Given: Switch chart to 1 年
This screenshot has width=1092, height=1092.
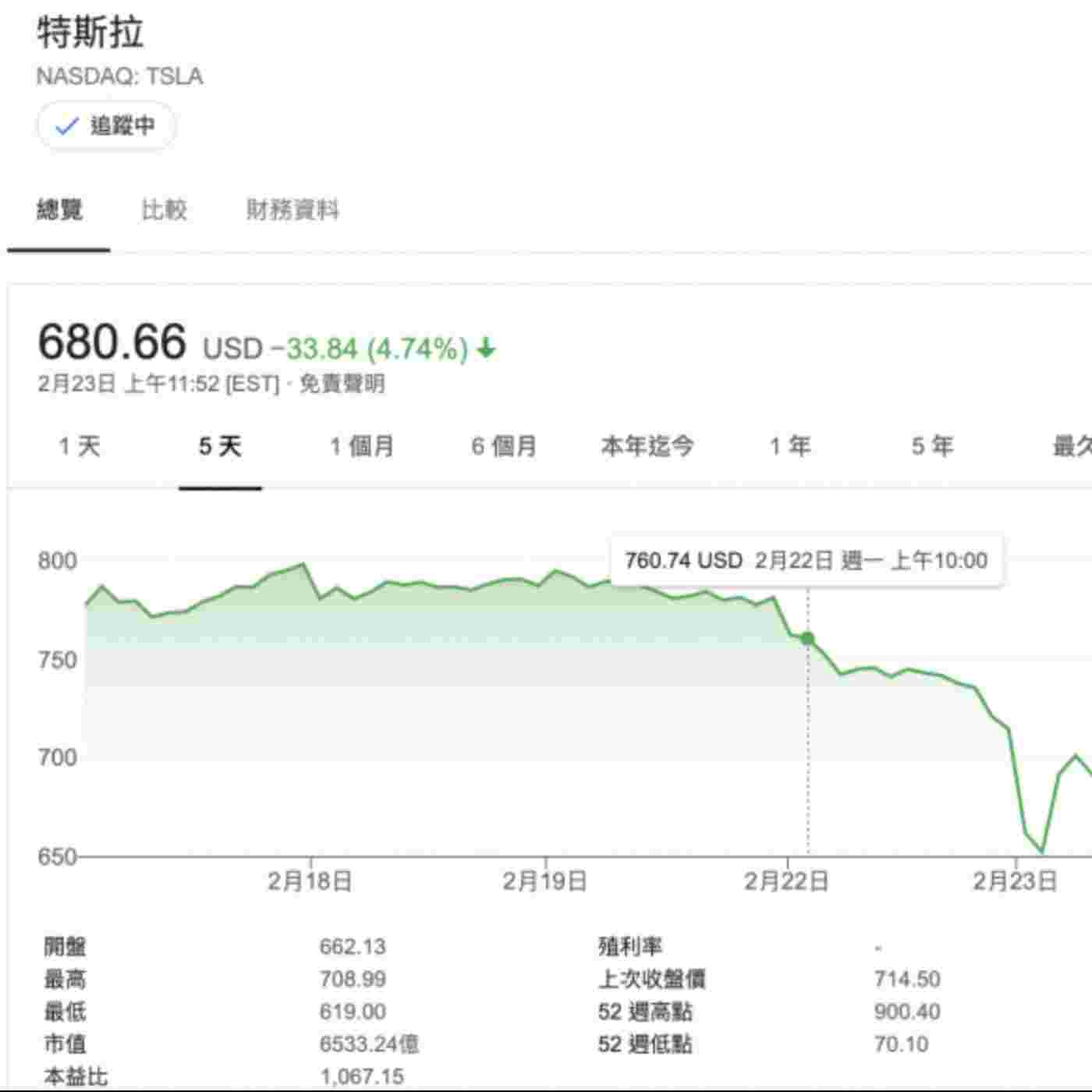Looking at the screenshot, I should pyautogui.click(x=790, y=446).
